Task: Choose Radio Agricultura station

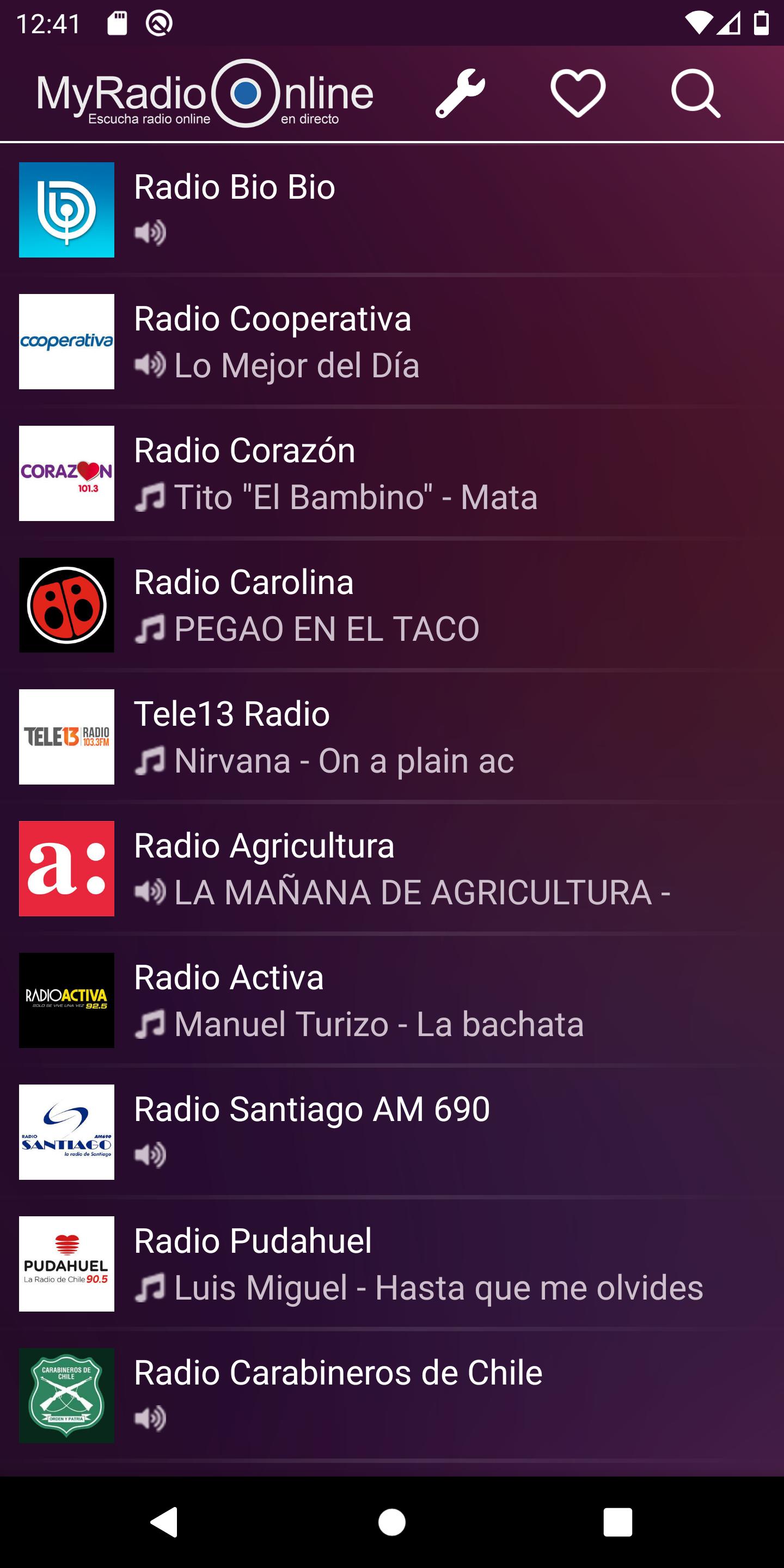Action: coord(392,868)
